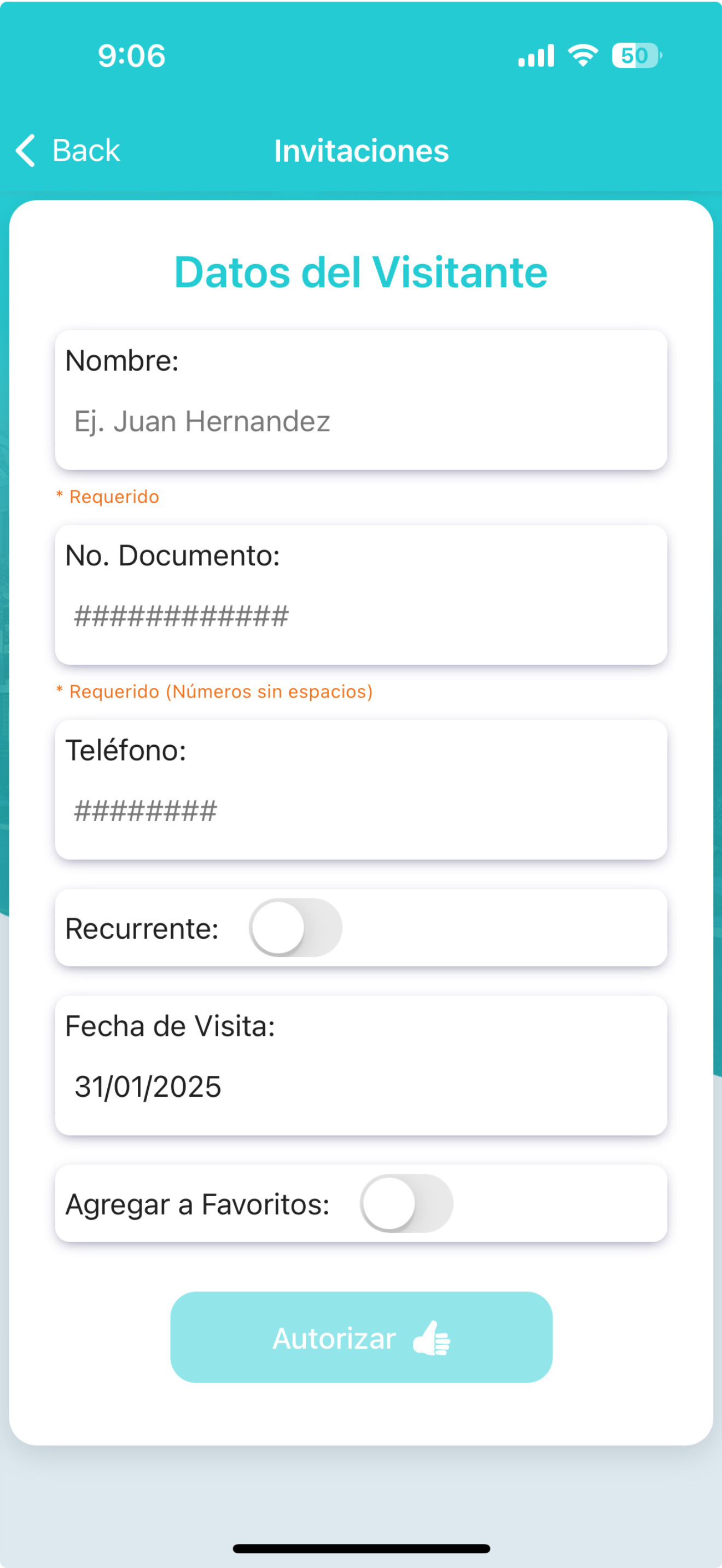722x1568 pixels.
Task: Tap the cellular signal icon
Action: click(537, 55)
